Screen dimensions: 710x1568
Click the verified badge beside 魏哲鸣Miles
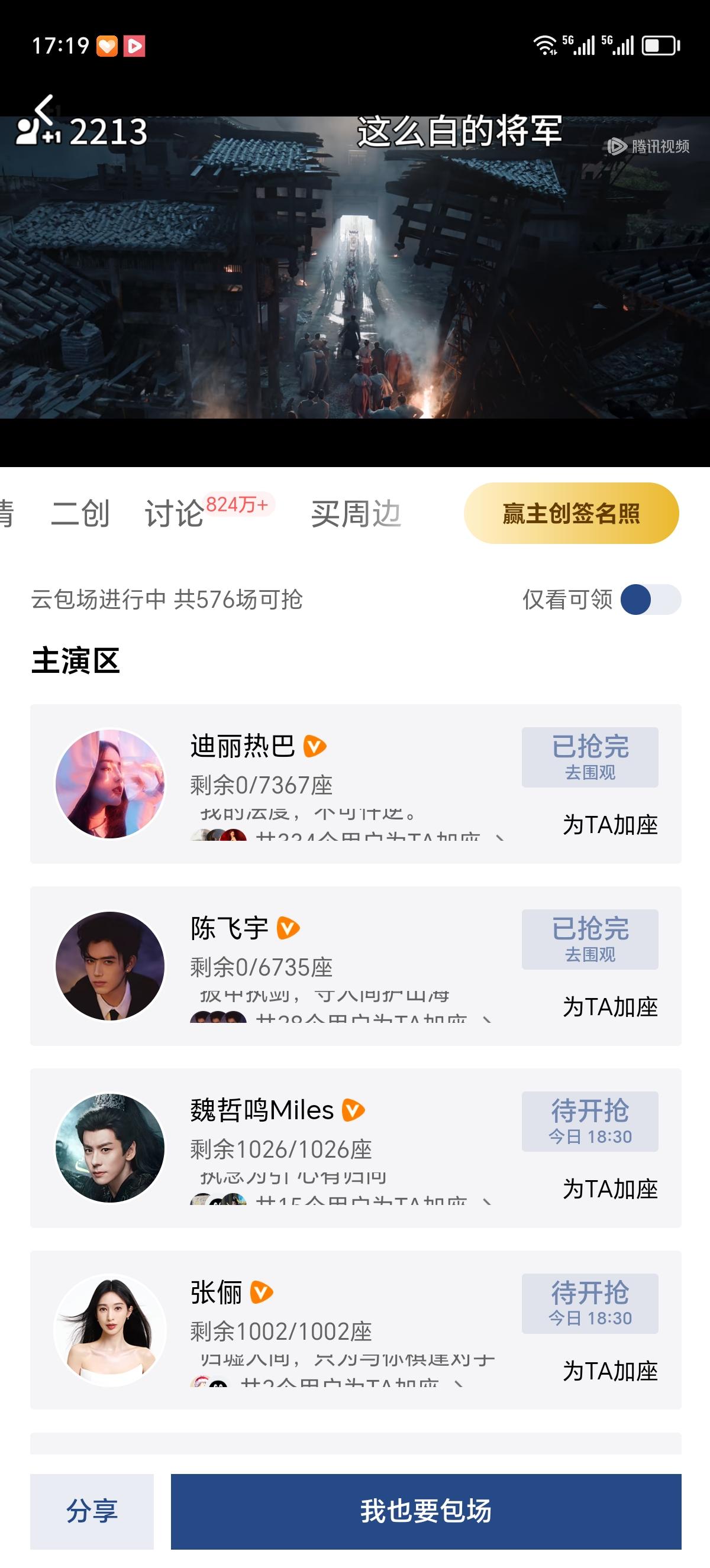tap(353, 1110)
